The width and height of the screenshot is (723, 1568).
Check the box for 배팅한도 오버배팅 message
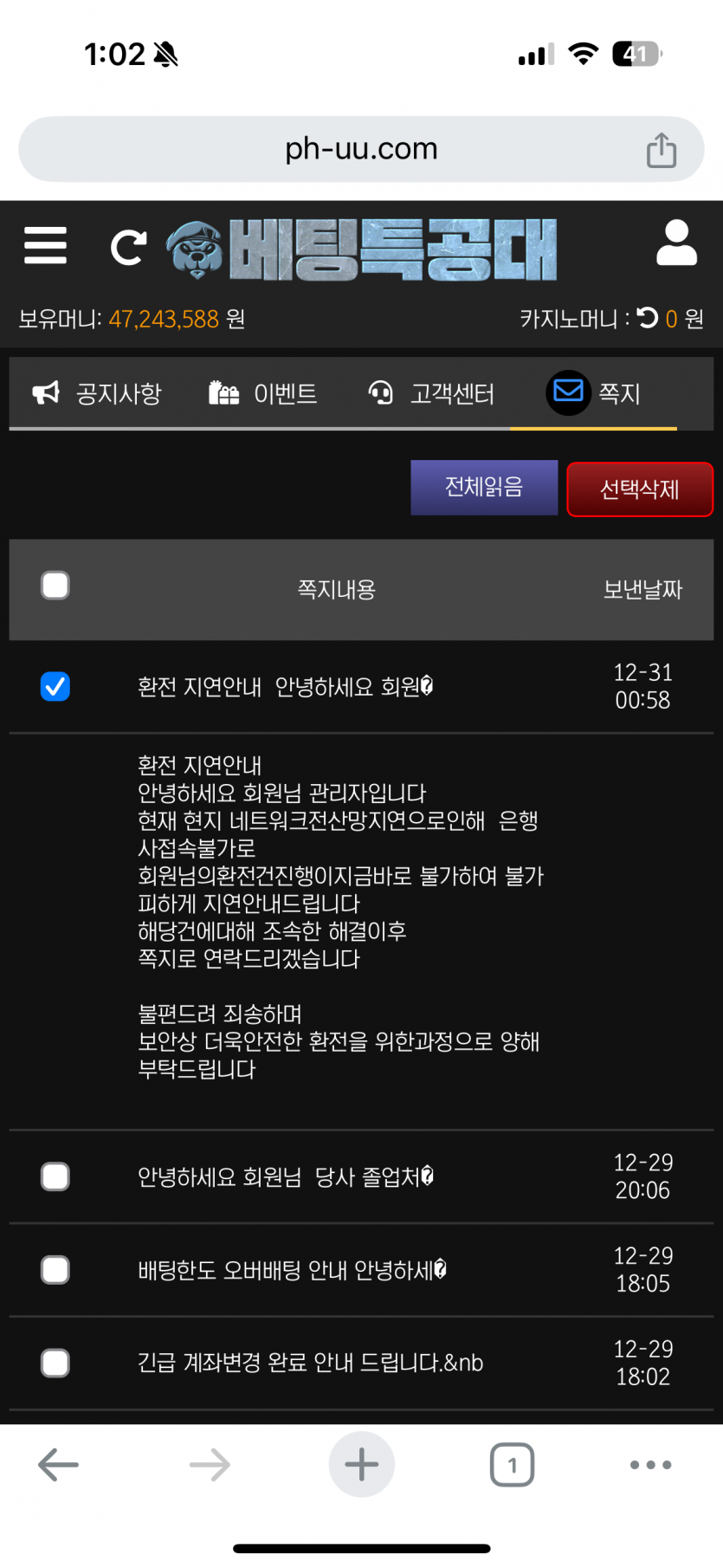[55, 1270]
